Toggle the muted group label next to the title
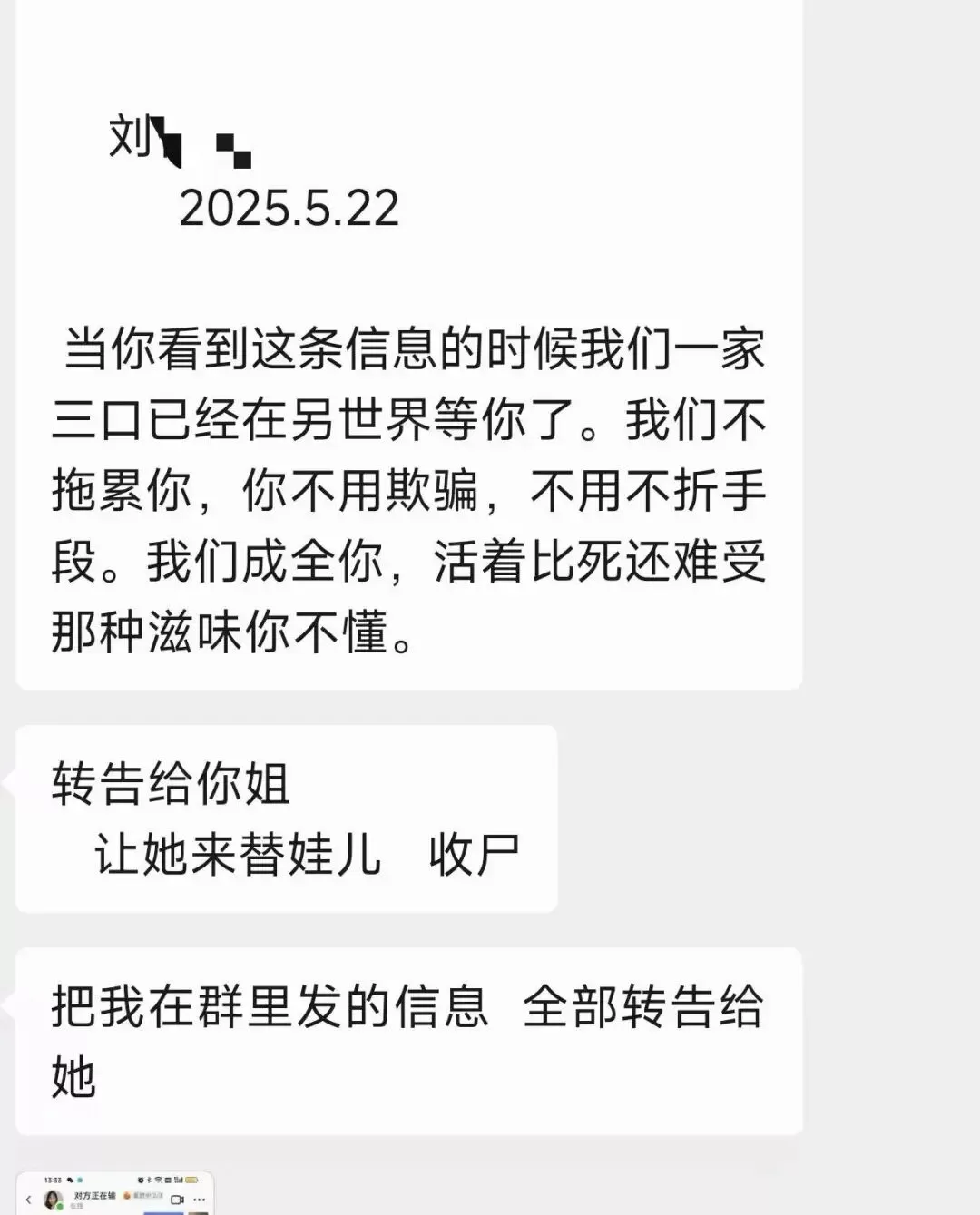Screen dimensions: 980x1215 pyautogui.click(x=146, y=1197)
